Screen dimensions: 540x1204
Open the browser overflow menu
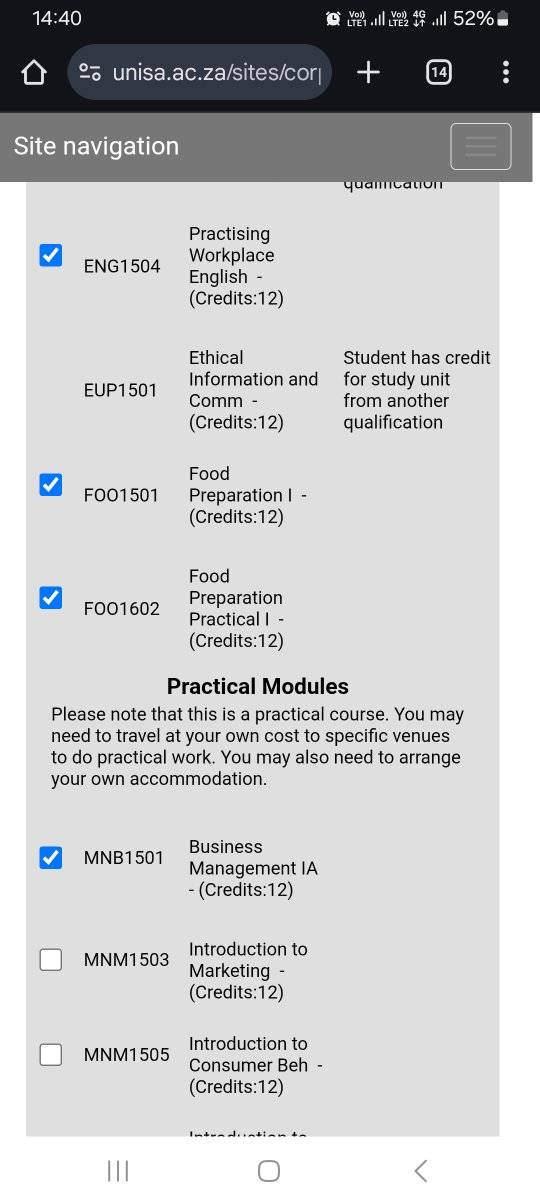(506, 72)
